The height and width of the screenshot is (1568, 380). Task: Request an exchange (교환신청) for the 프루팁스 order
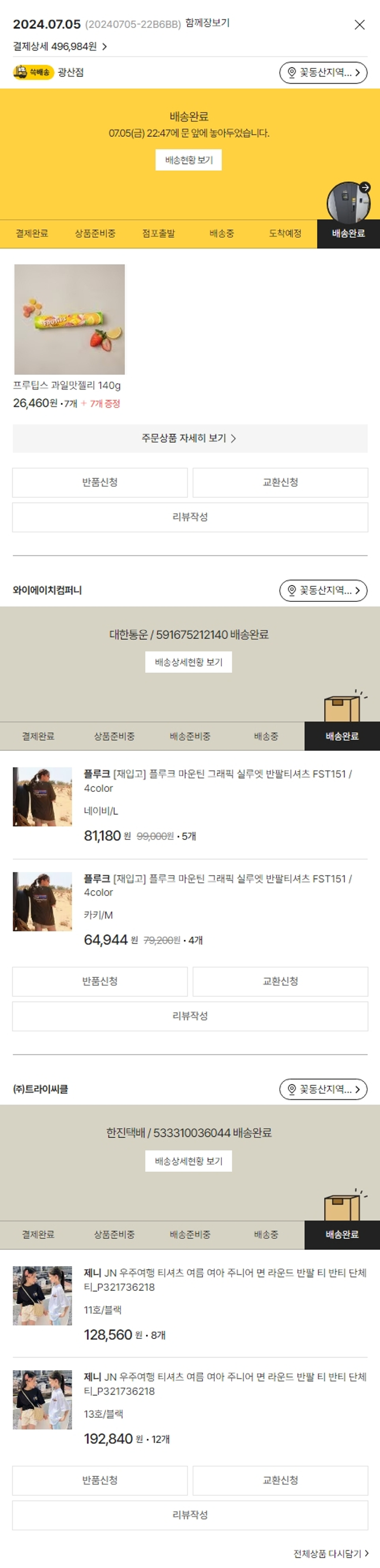(x=280, y=482)
